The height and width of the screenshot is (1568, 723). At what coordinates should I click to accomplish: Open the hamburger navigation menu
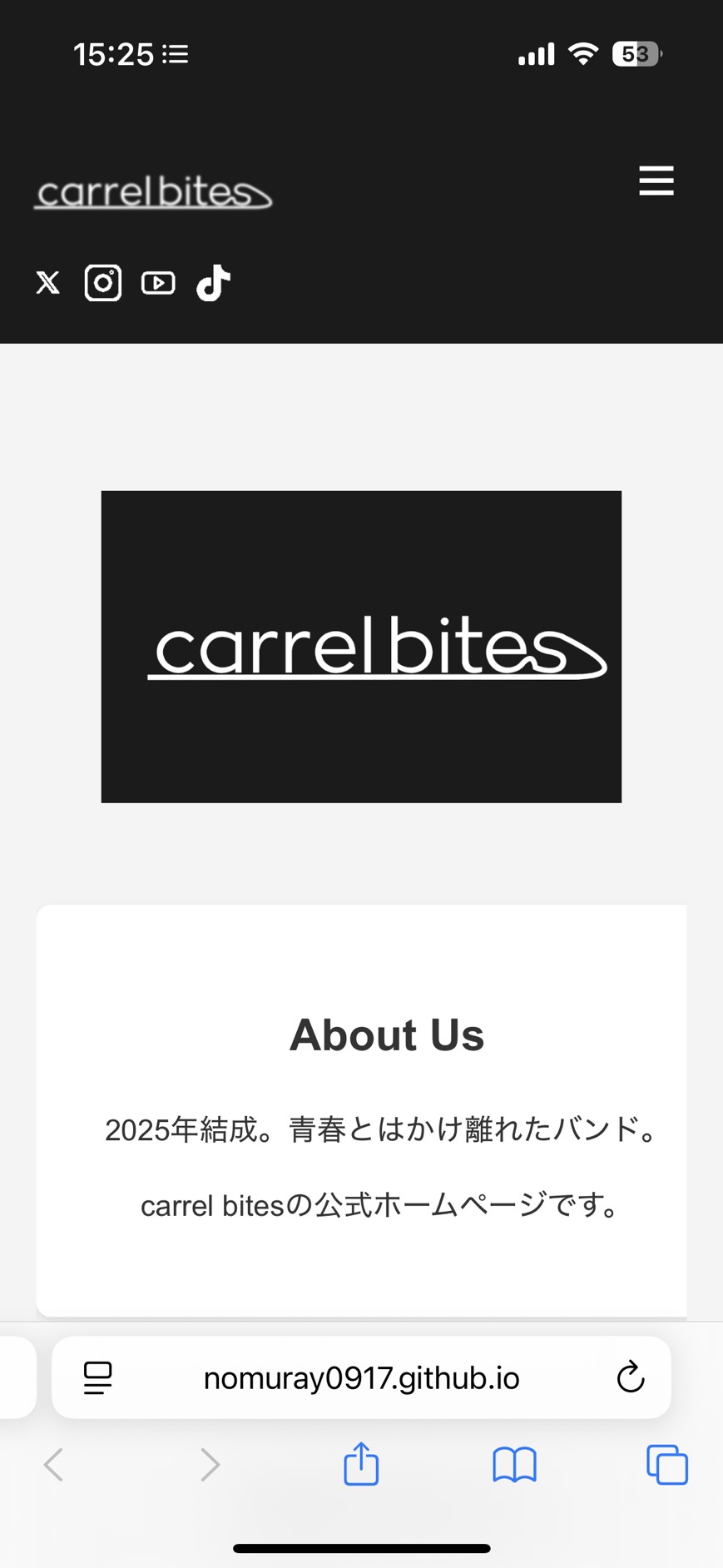(656, 181)
